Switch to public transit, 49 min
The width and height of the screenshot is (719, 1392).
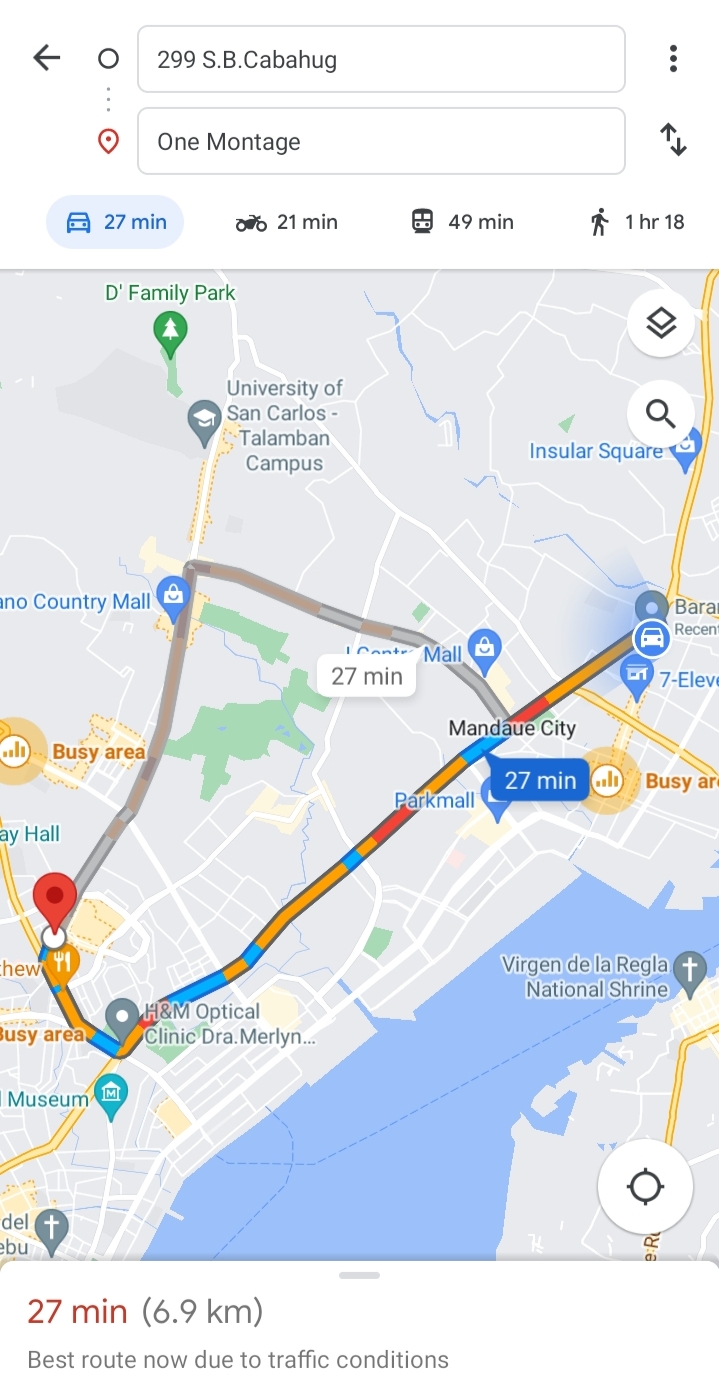coord(462,222)
